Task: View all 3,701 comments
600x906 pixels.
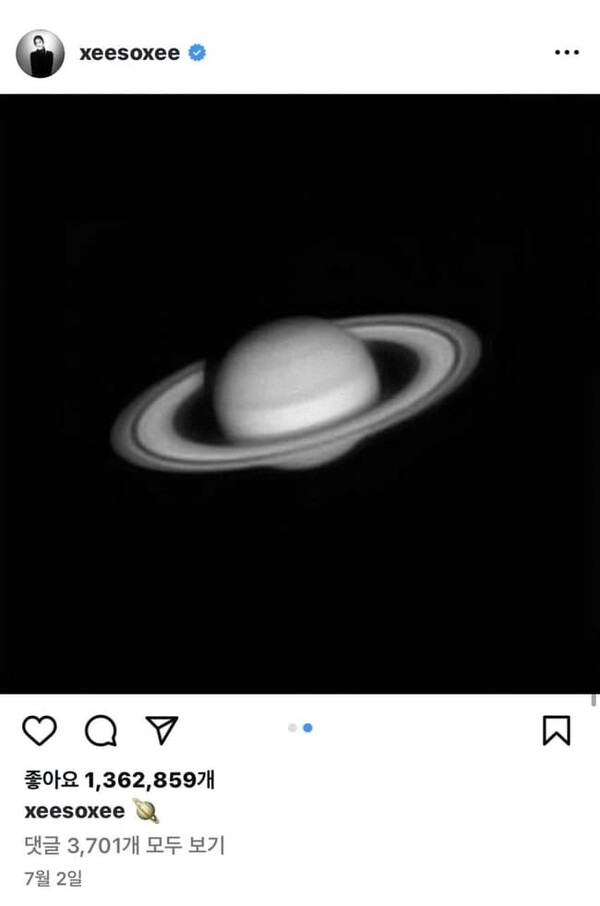Action: point(124,845)
